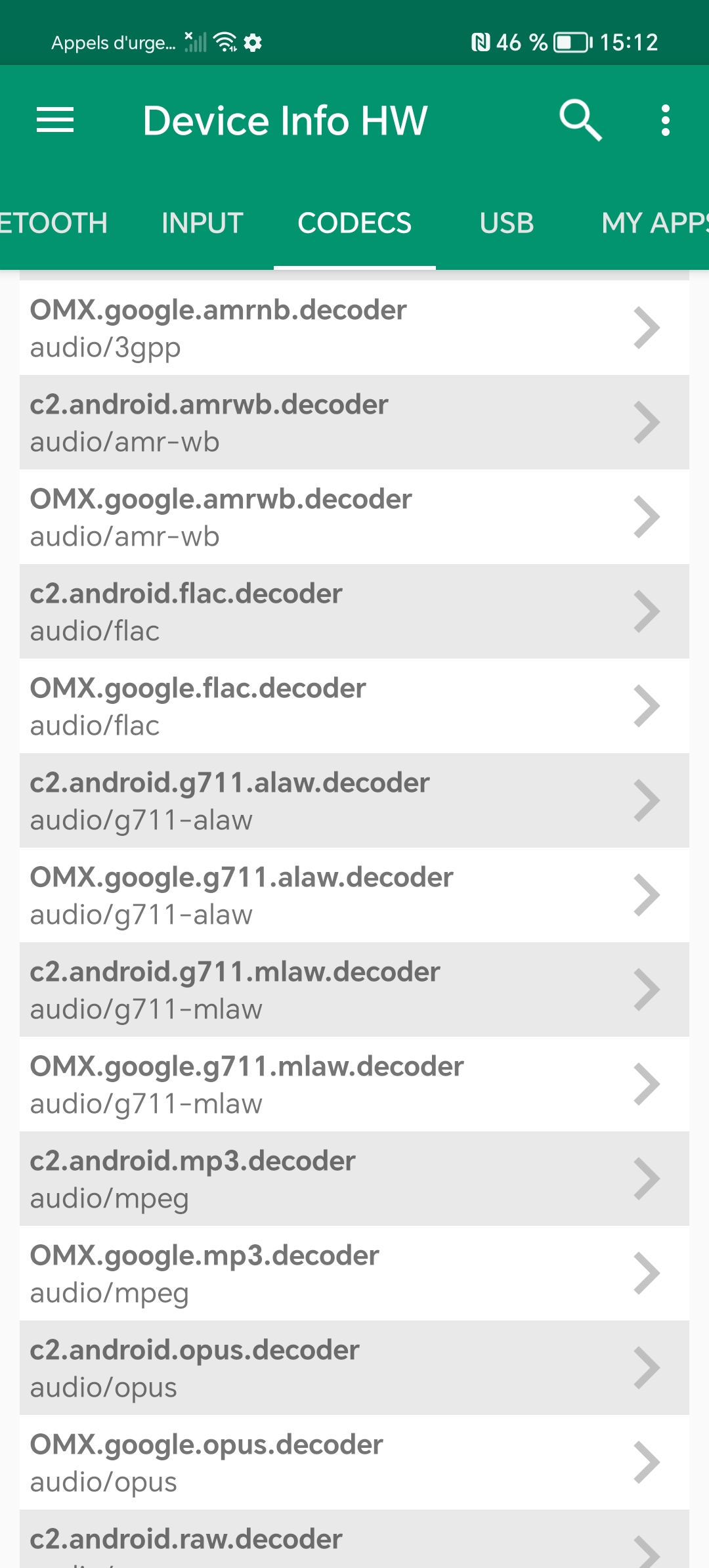The height and width of the screenshot is (1568, 709).
Task: Open OMX.google.amrwb.decoder entry
Action: click(x=354, y=517)
